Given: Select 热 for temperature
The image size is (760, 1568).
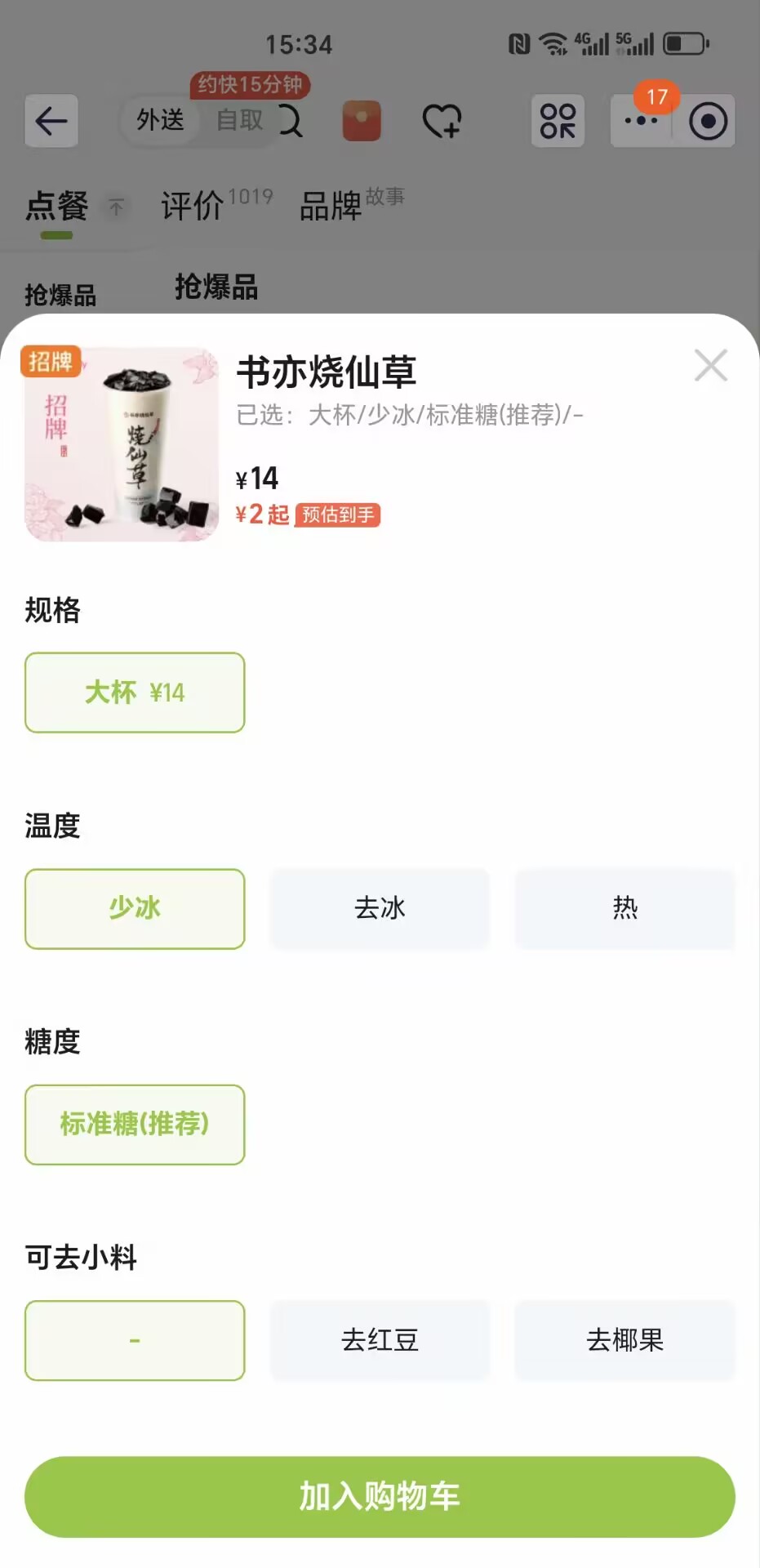Looking at the screenshot, I should tap(624, 908).
